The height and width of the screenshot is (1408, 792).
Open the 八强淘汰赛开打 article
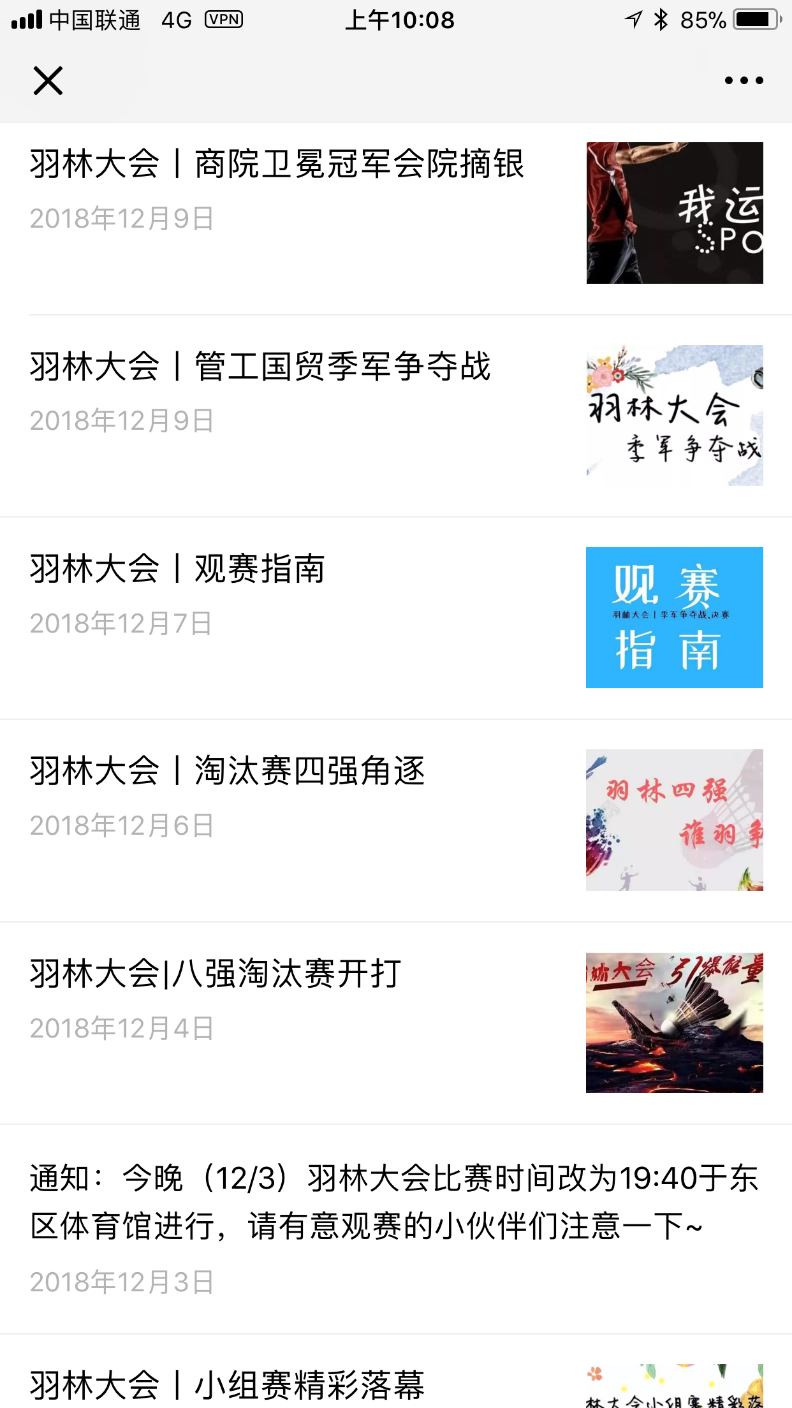tap(215, 974)
